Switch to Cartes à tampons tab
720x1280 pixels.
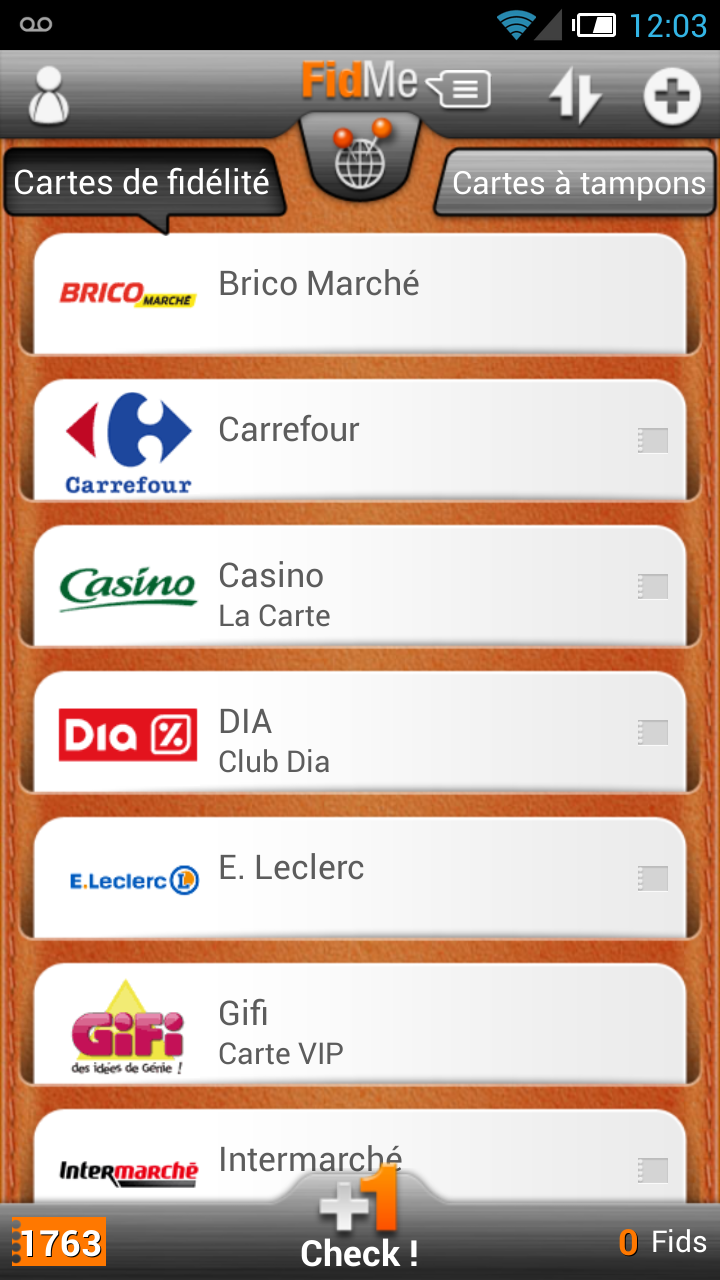(577, 183)
